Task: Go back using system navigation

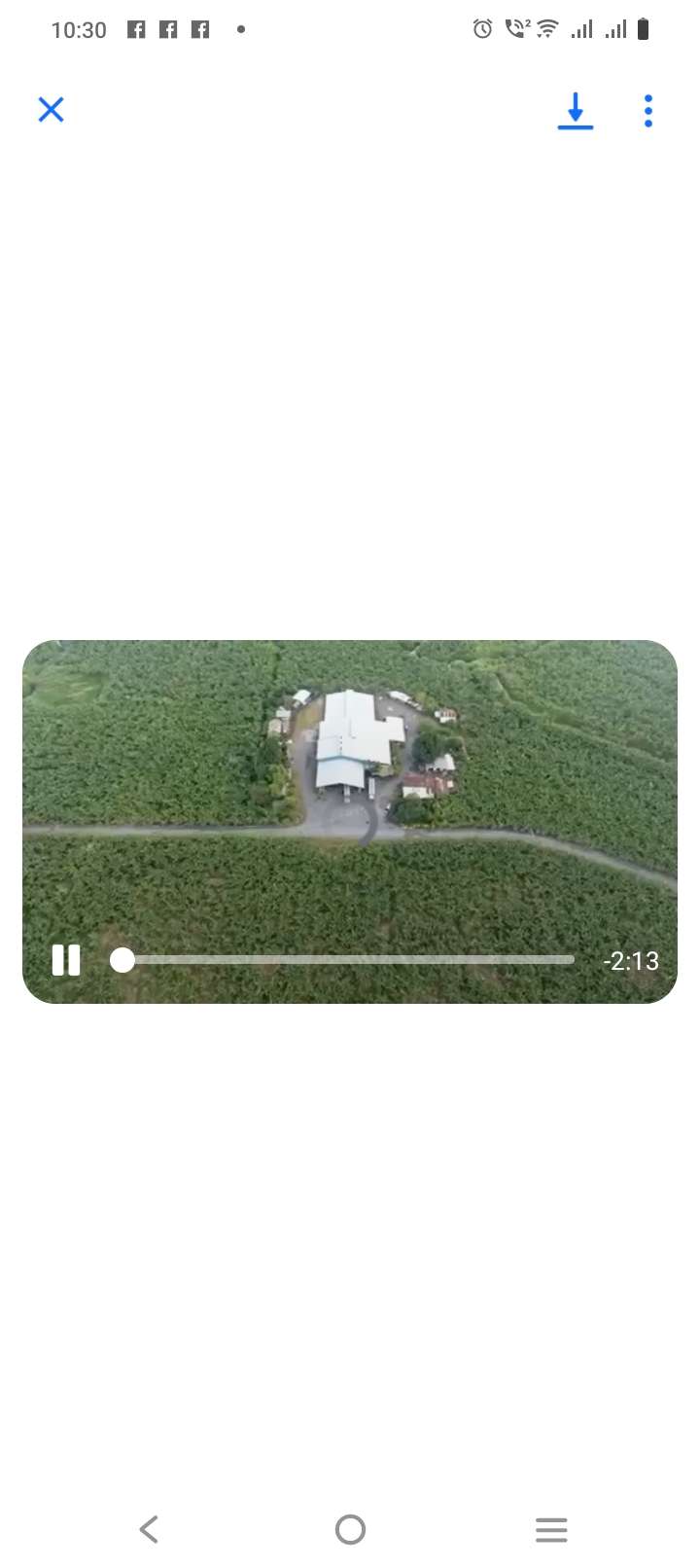Action: click(149, 1529)
